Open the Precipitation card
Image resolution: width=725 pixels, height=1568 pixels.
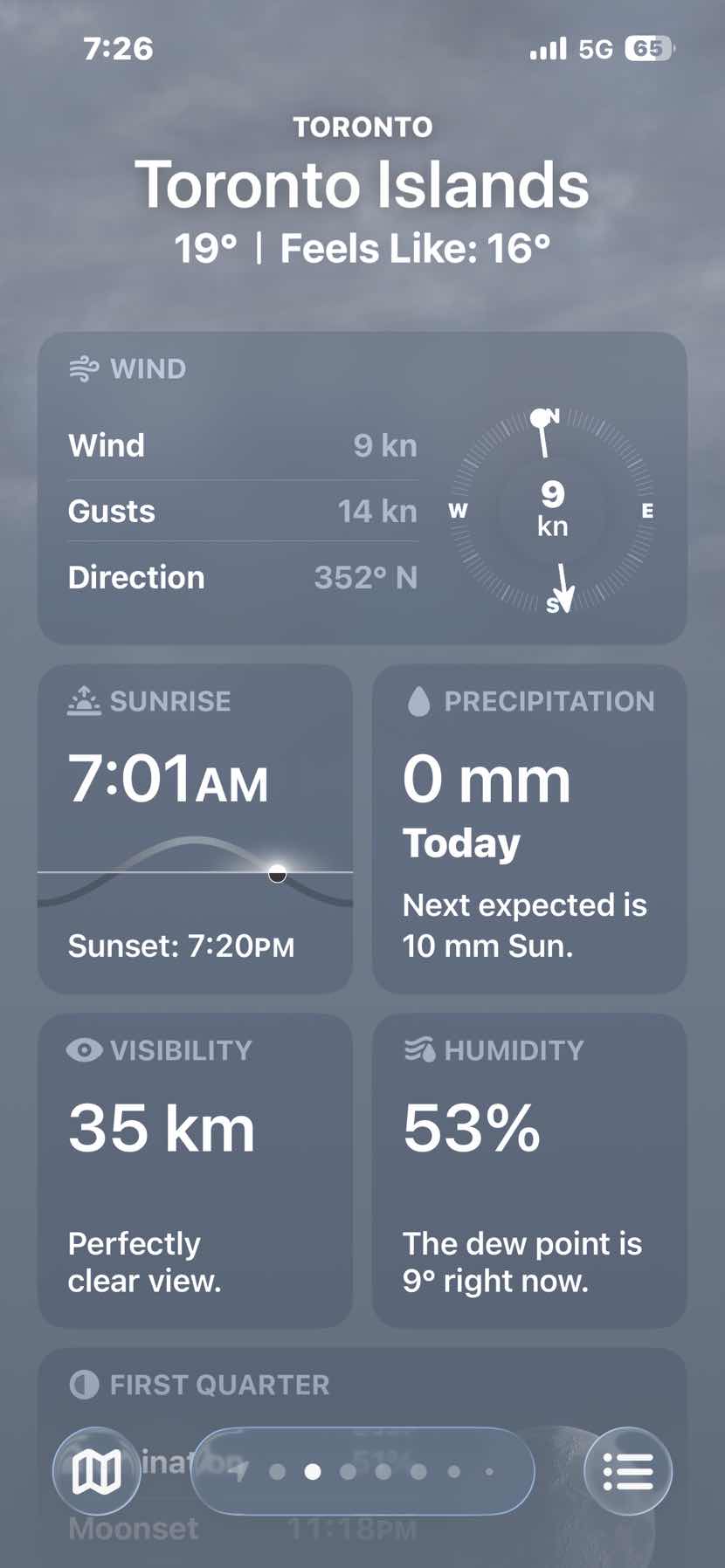pyautogui.click(x=529, y=829)
